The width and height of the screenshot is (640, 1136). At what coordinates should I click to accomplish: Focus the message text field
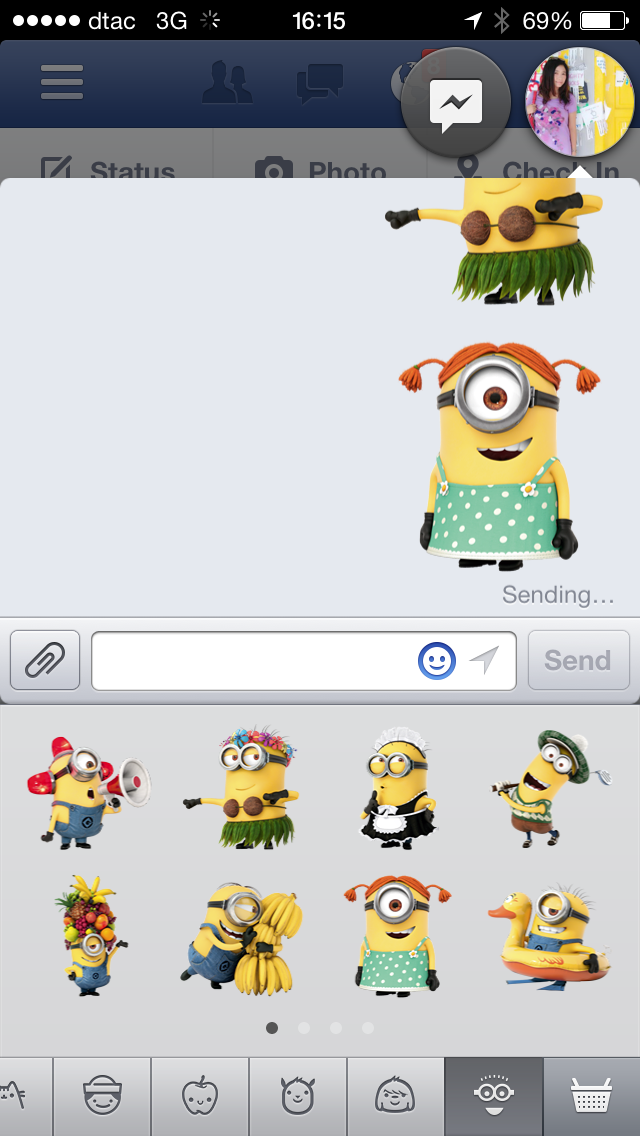pos(250,661)
